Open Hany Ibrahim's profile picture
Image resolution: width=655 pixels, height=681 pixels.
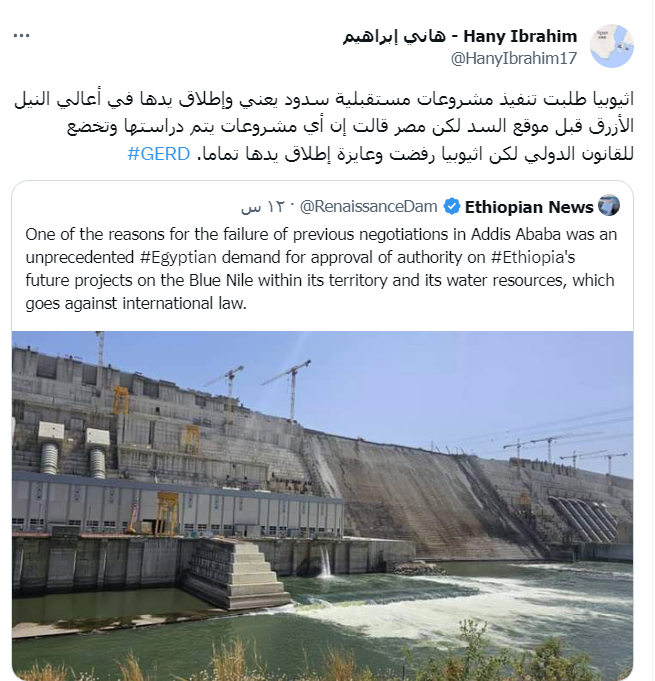click(x=611, y=46)
